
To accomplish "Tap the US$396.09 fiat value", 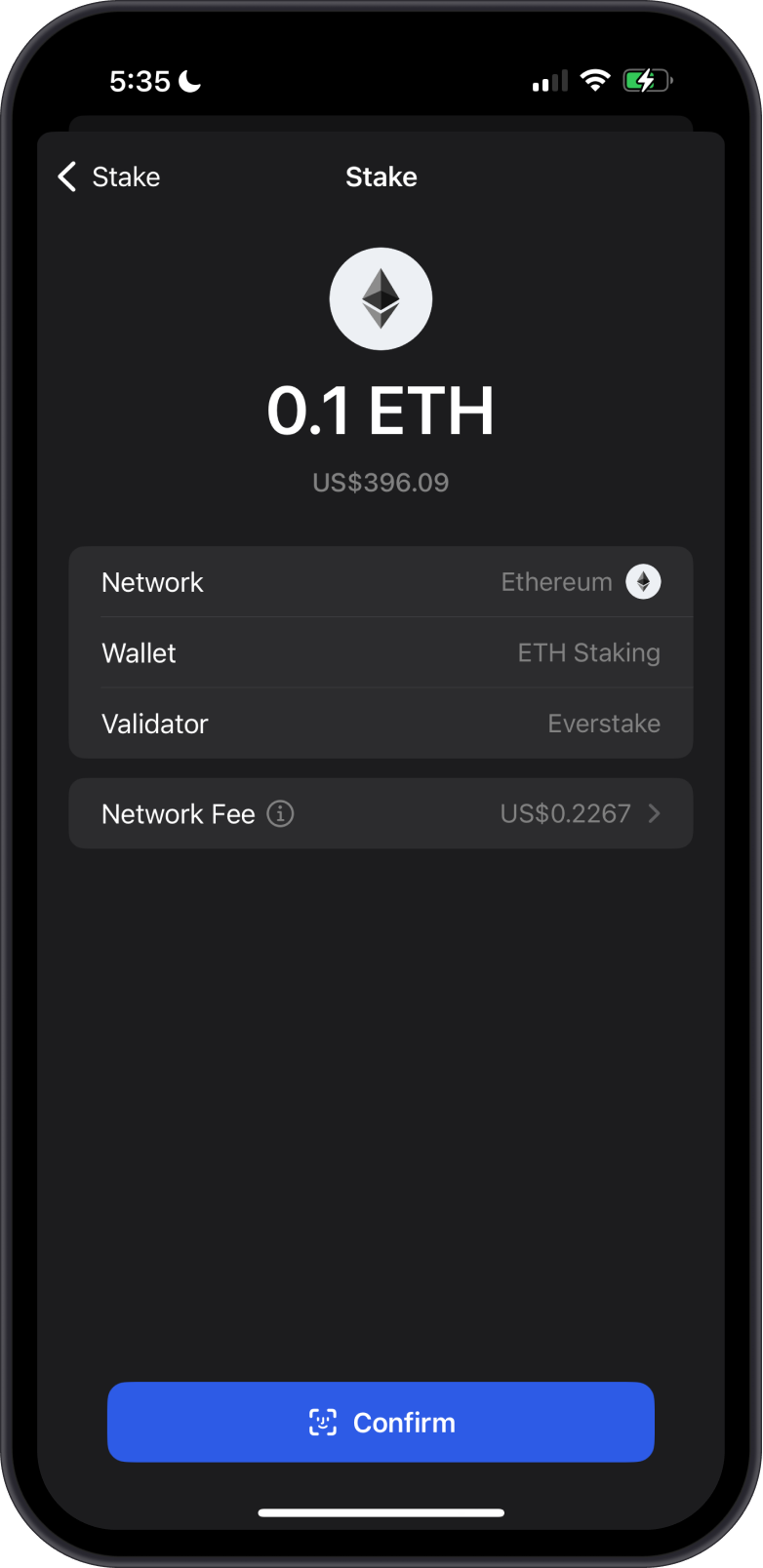I will [380, 481].
